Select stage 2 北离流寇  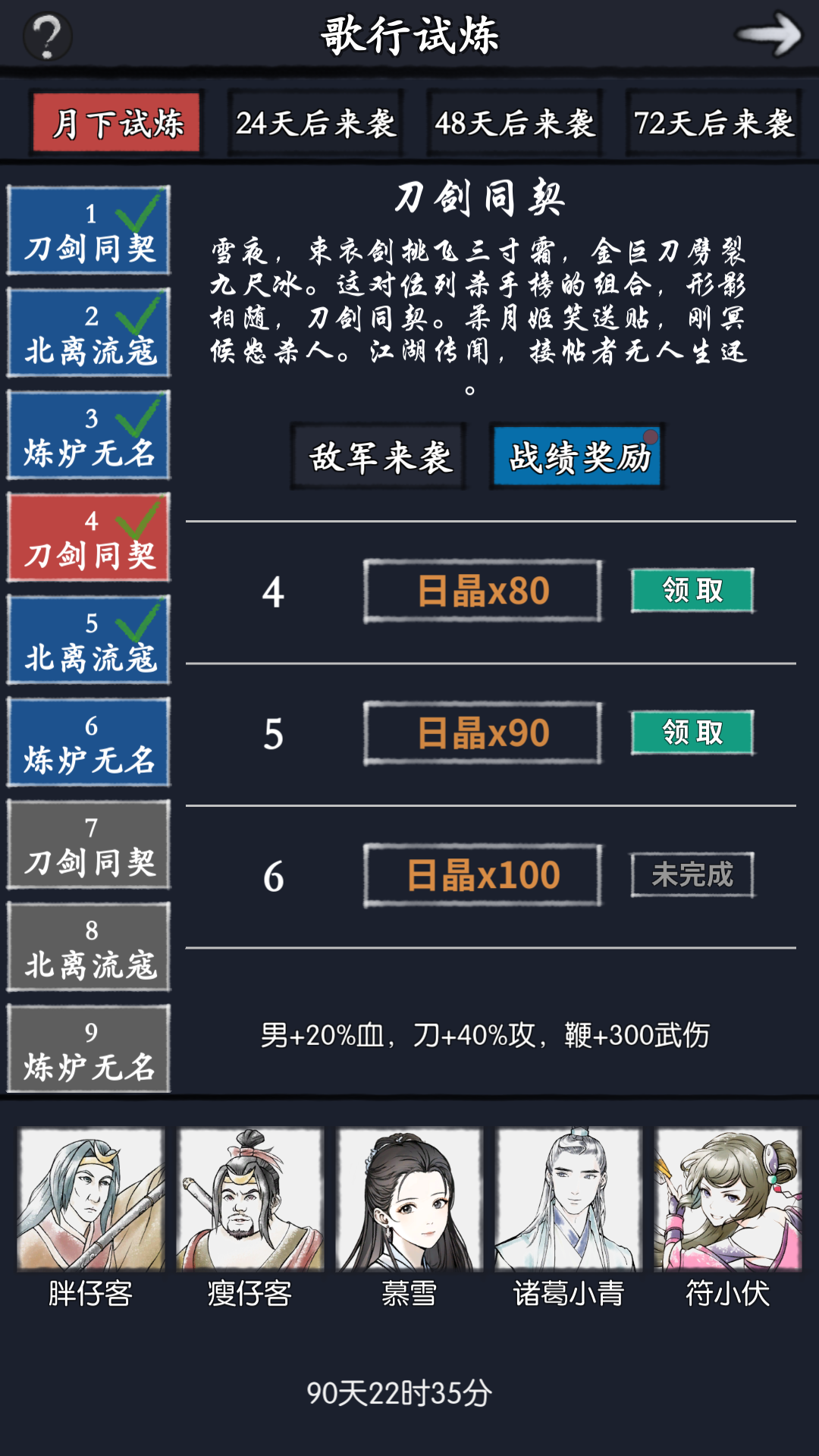pyautogui.click(x=89, y=333)
